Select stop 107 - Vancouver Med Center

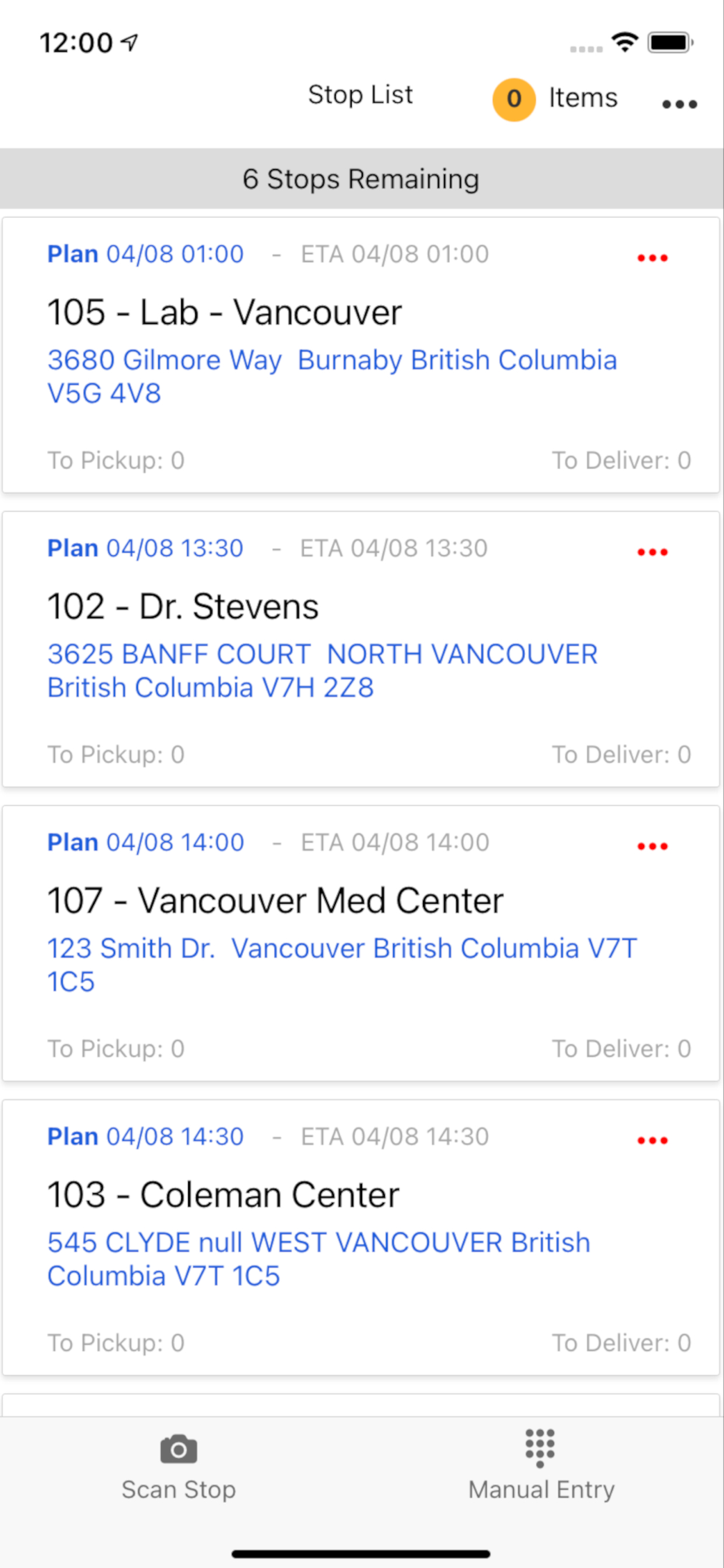tap(275, 901)
